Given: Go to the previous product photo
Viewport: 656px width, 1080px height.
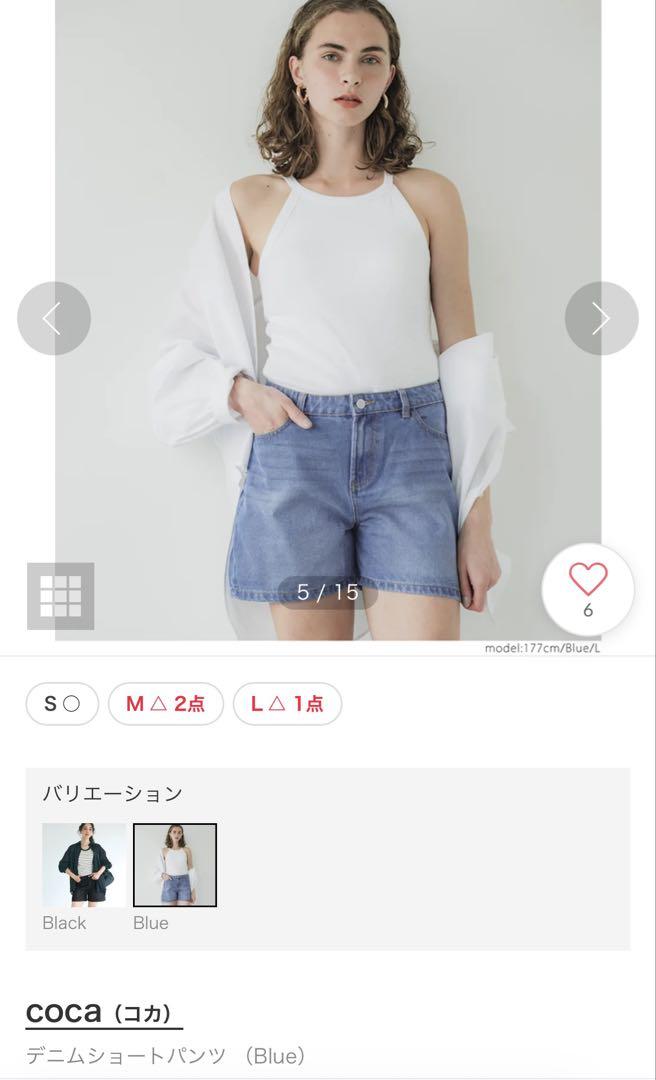Looking at the screenshot, I should tap(54, 318).
